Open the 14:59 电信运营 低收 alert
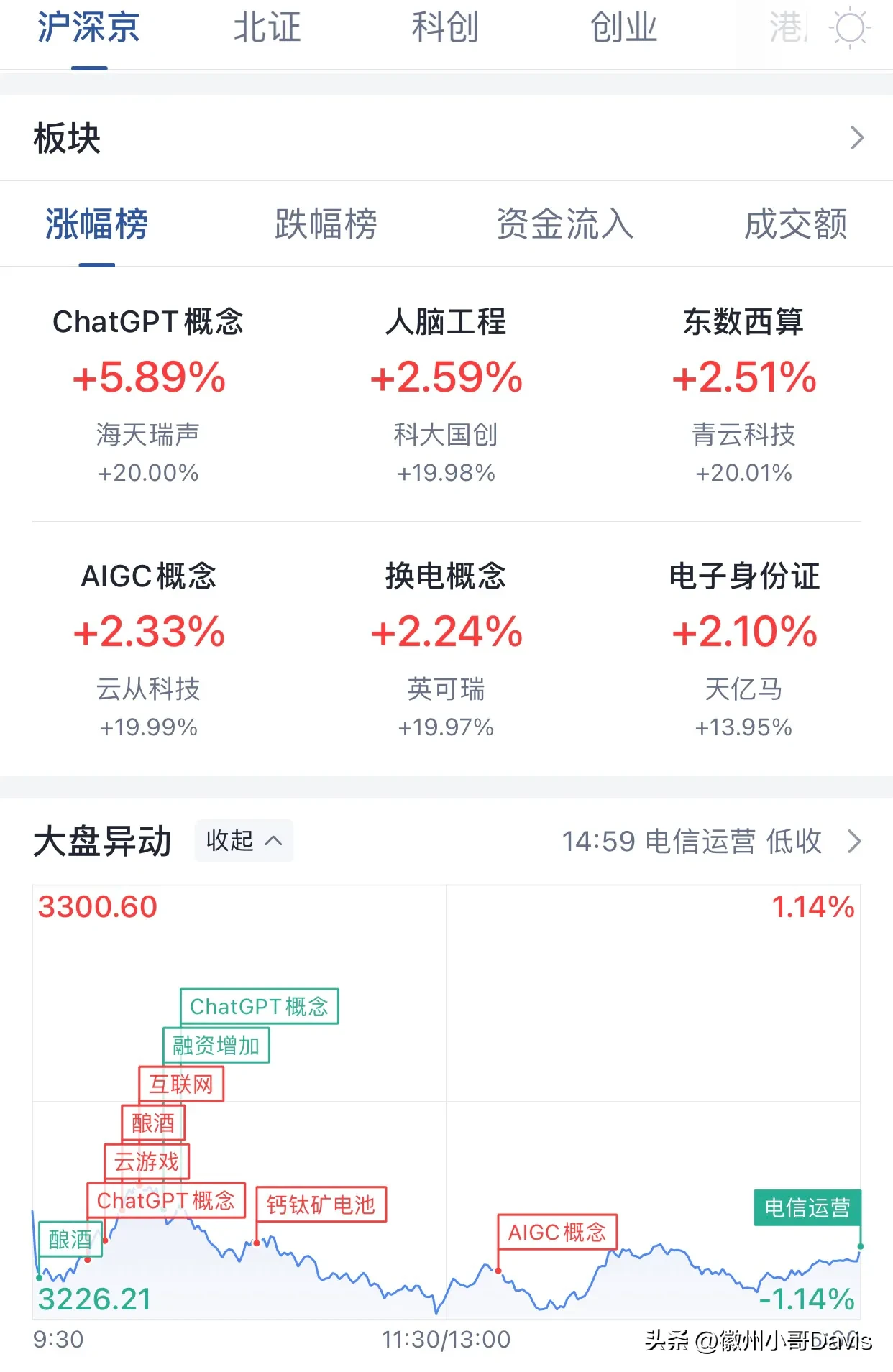893x1372 pixels. tap(711, 841)
